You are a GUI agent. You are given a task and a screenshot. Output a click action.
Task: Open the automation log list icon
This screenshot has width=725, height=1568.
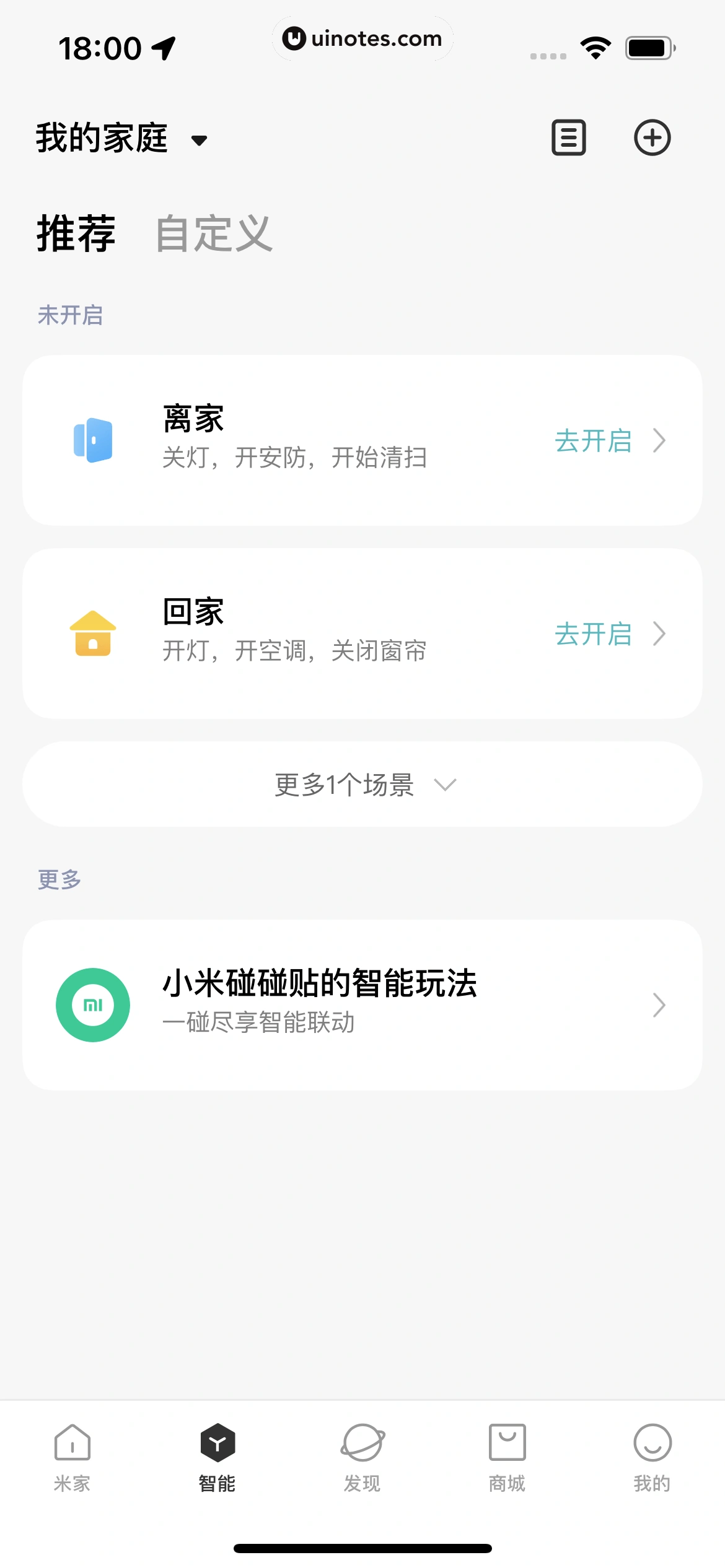(x=568, y=137)
